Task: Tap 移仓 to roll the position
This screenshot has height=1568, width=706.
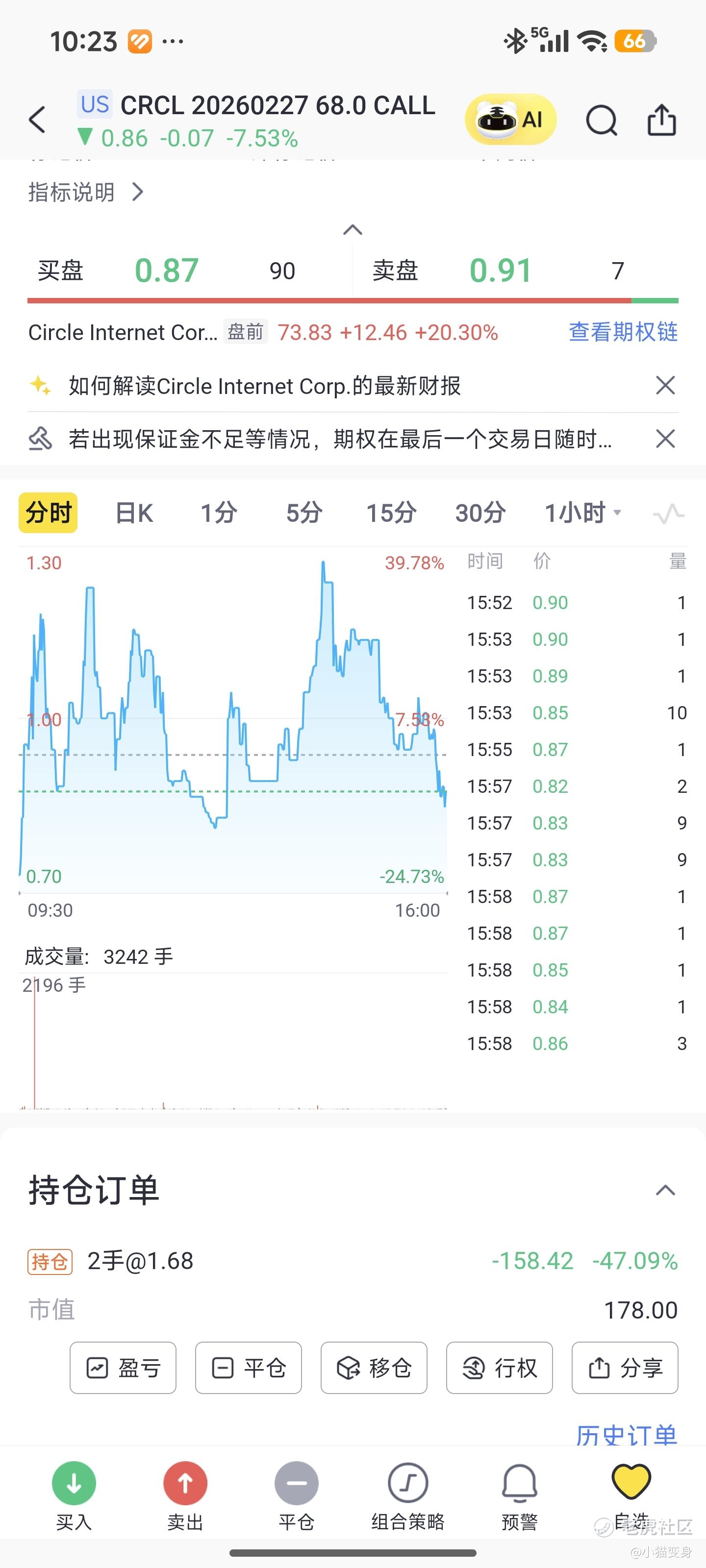Action: (374, 1368)
